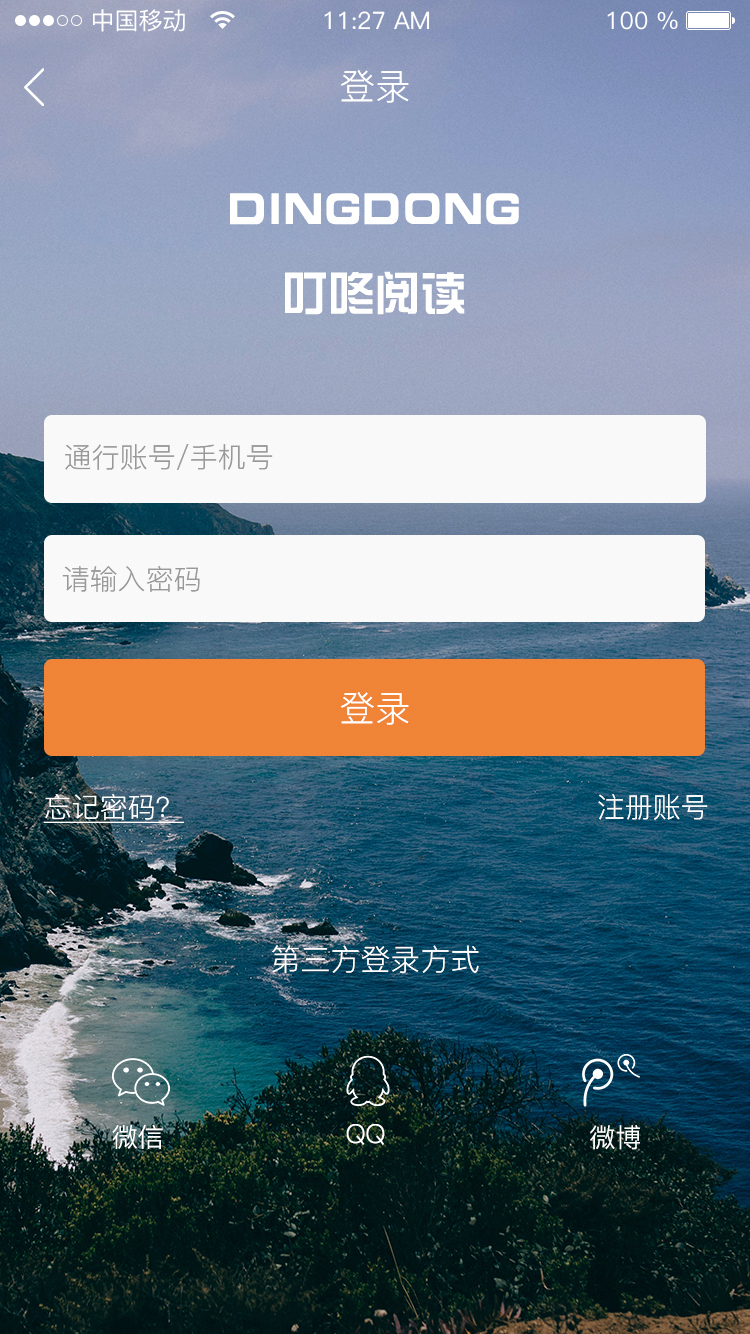Go back using the top-left arrow
The height and width of the screenshot is (1334, 750).
click(x=34, y=87)
